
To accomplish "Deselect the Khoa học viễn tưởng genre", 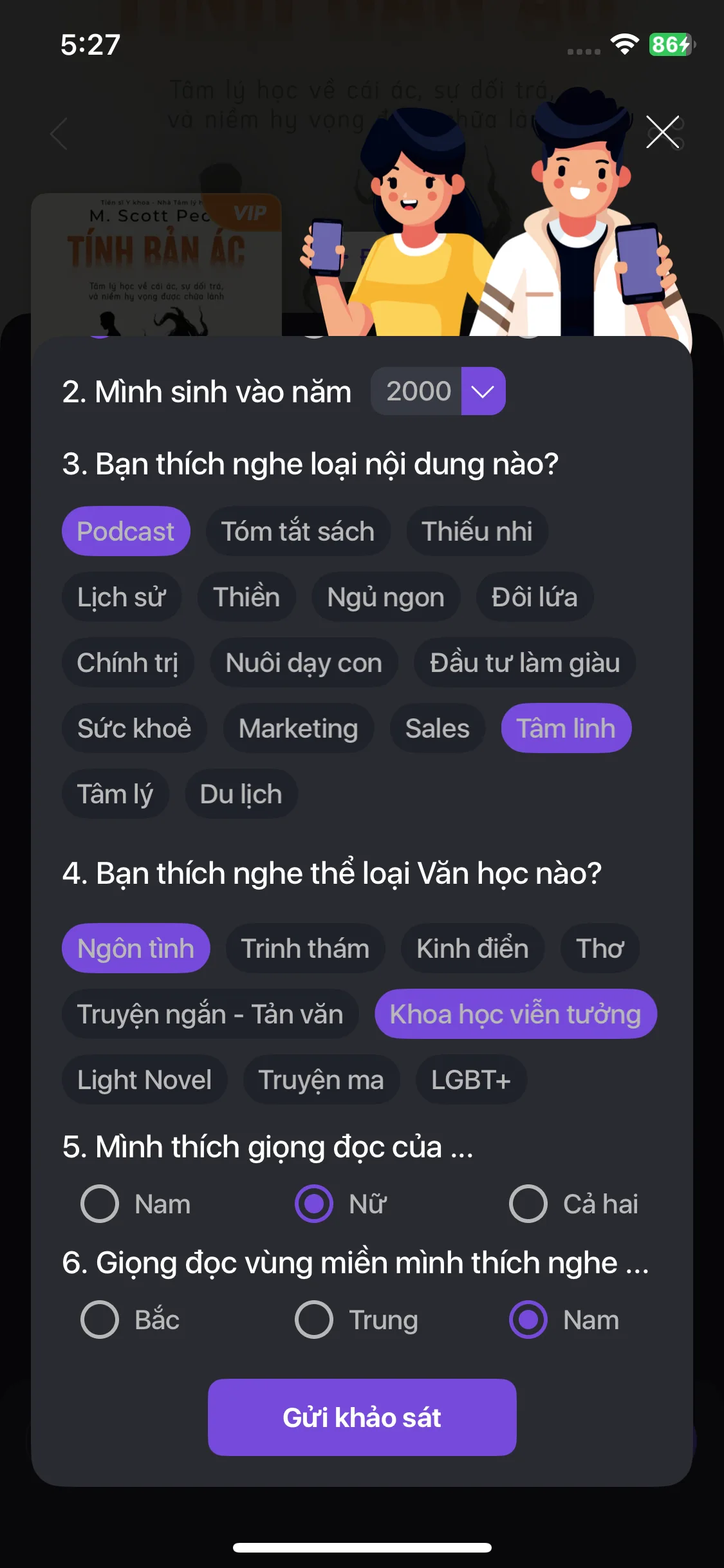I will point(515,1014).
